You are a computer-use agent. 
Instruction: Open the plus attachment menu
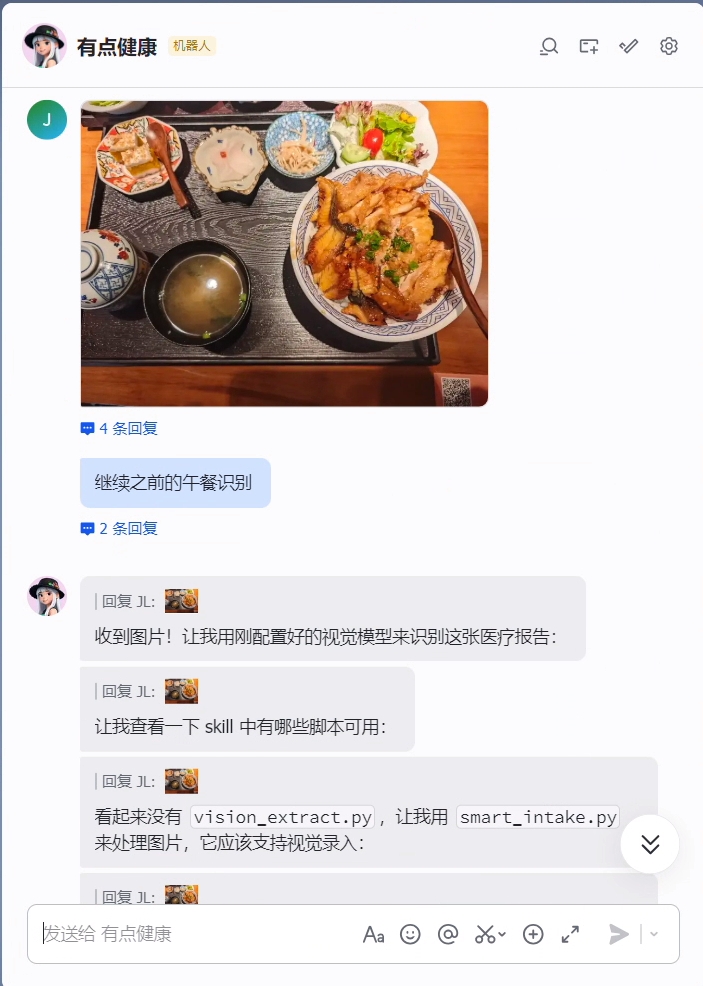click(533, 934)
